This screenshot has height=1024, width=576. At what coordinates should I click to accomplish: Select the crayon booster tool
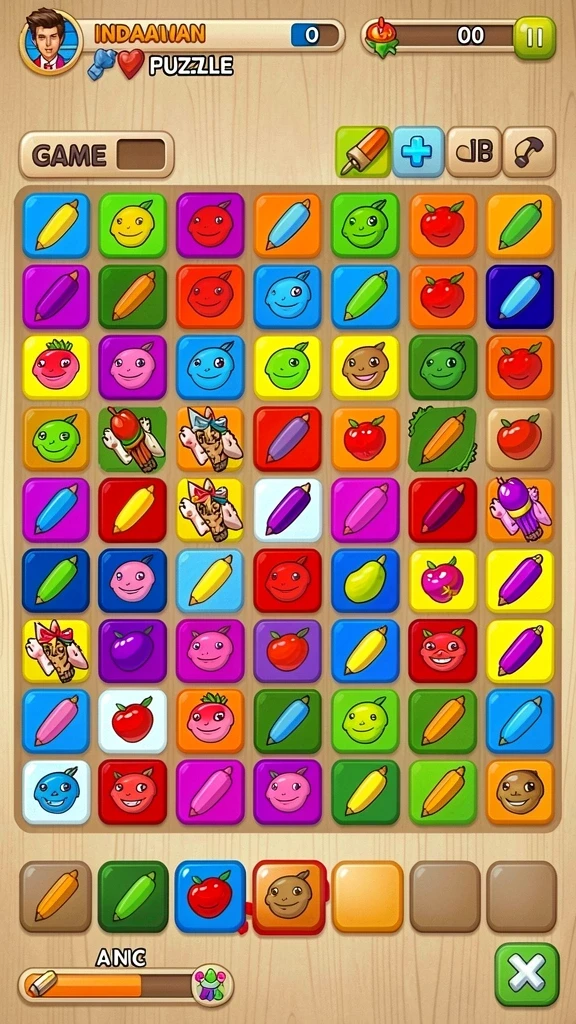(x=363, y=152)
